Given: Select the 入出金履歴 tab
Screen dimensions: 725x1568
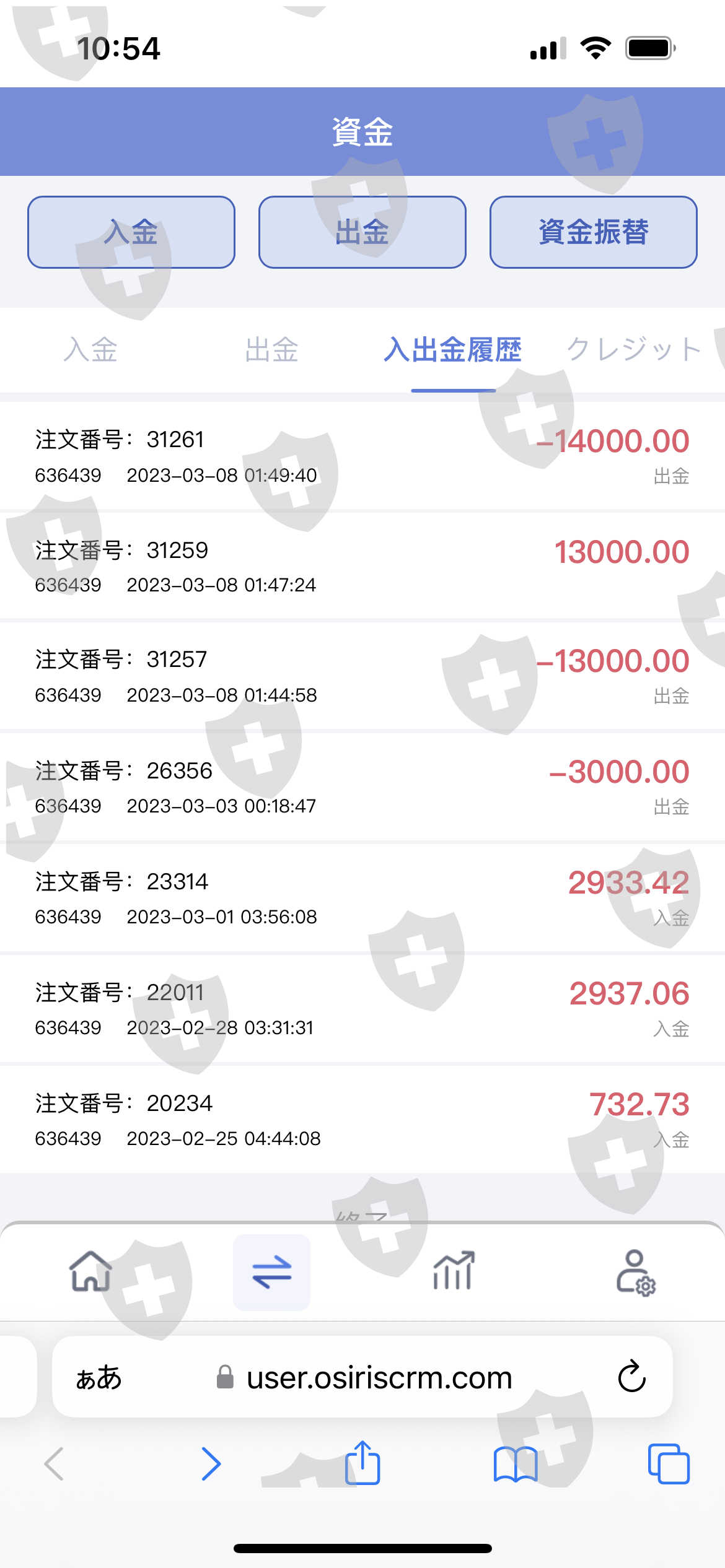Looking at the screenshot, I should click(453, 349).
